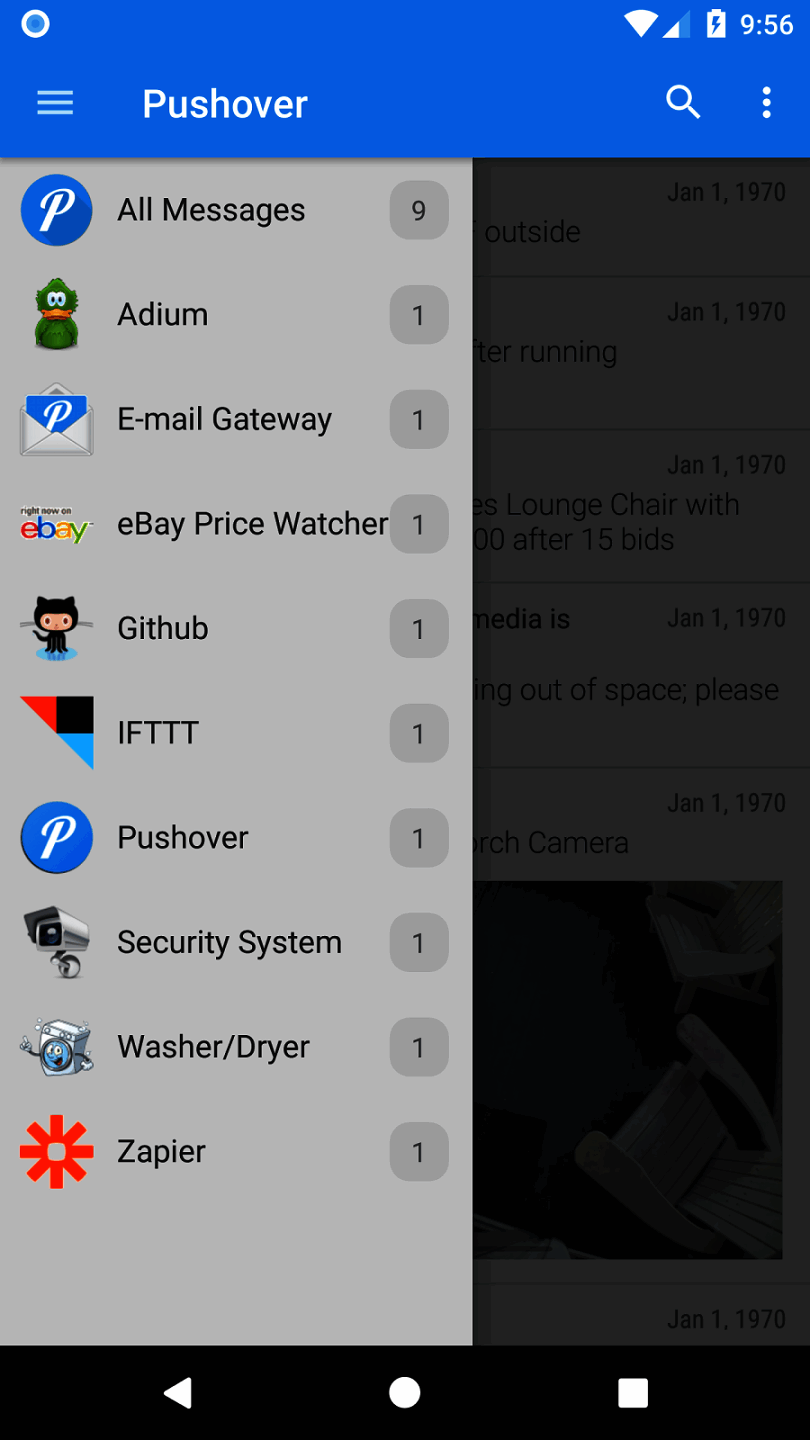Screen dimensions: 810x1440
Task: Go to the home screen
Action: click(405, 1392)
